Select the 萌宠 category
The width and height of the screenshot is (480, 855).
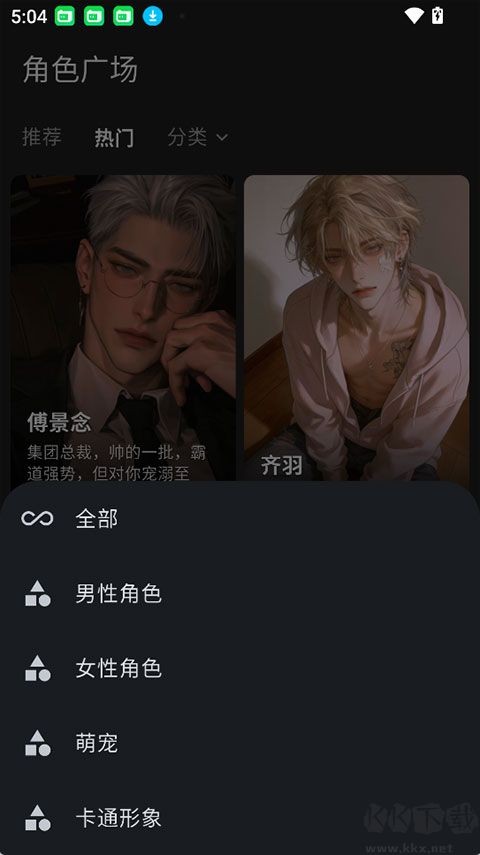(240, 743)
